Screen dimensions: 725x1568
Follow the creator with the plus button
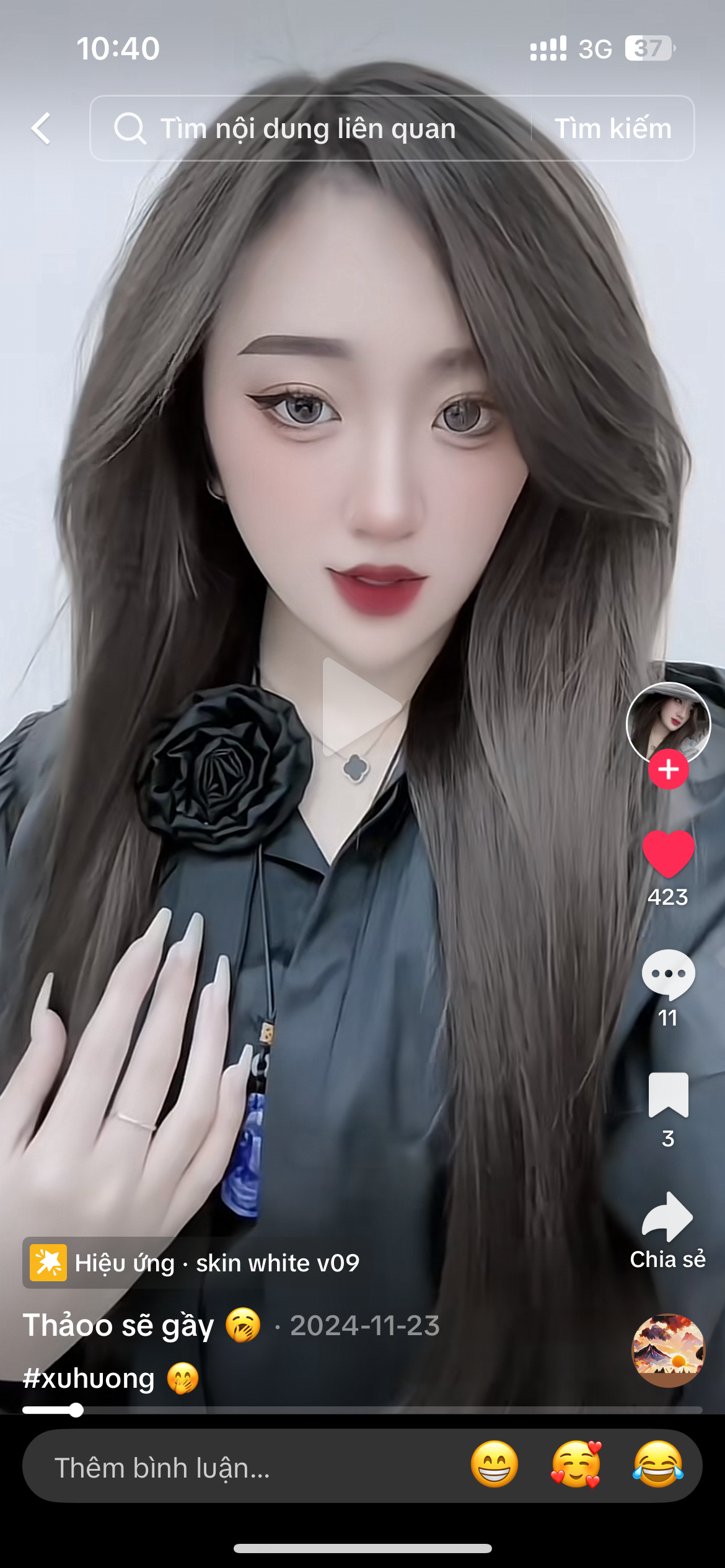pyautogui.click(x=668, y=770)
